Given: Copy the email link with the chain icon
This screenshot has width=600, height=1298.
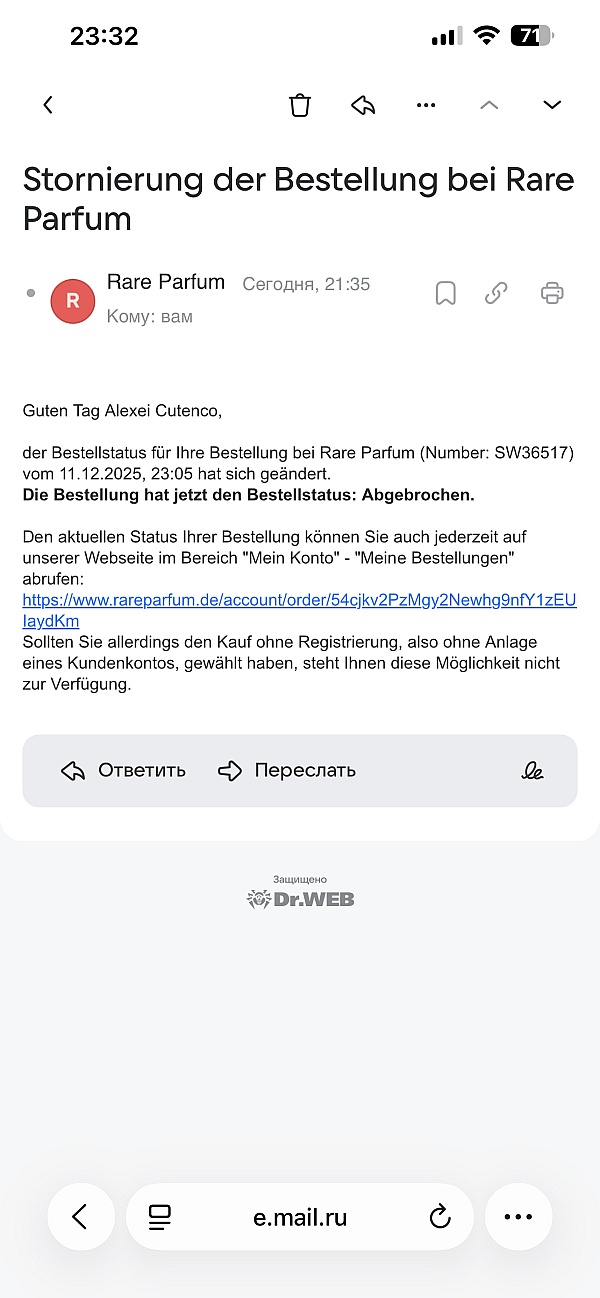Looking at the screenshot, I should point(496,293).
